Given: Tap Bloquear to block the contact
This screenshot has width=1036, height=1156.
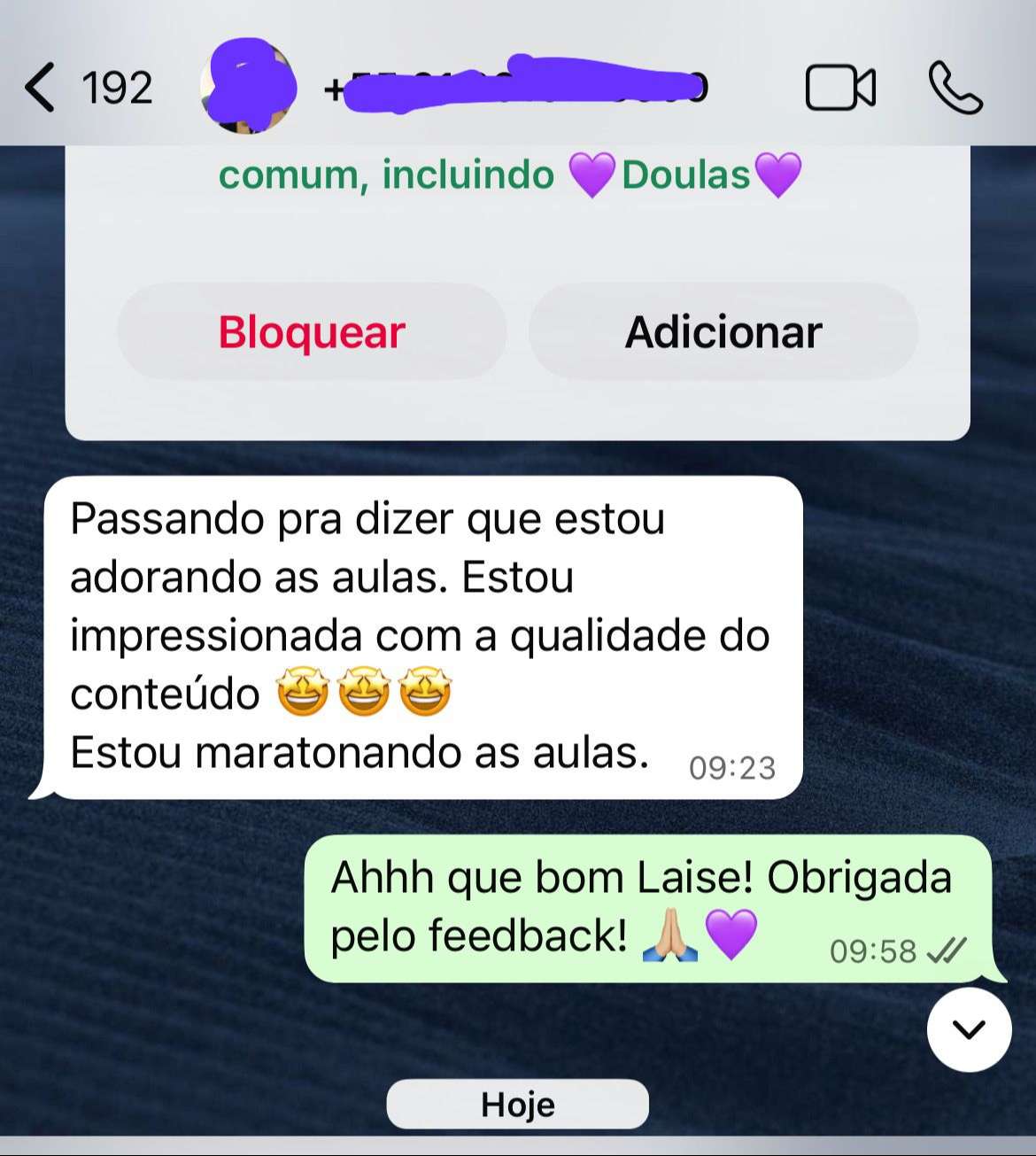Looking at the screenshot, I should (x=311, y=332).
